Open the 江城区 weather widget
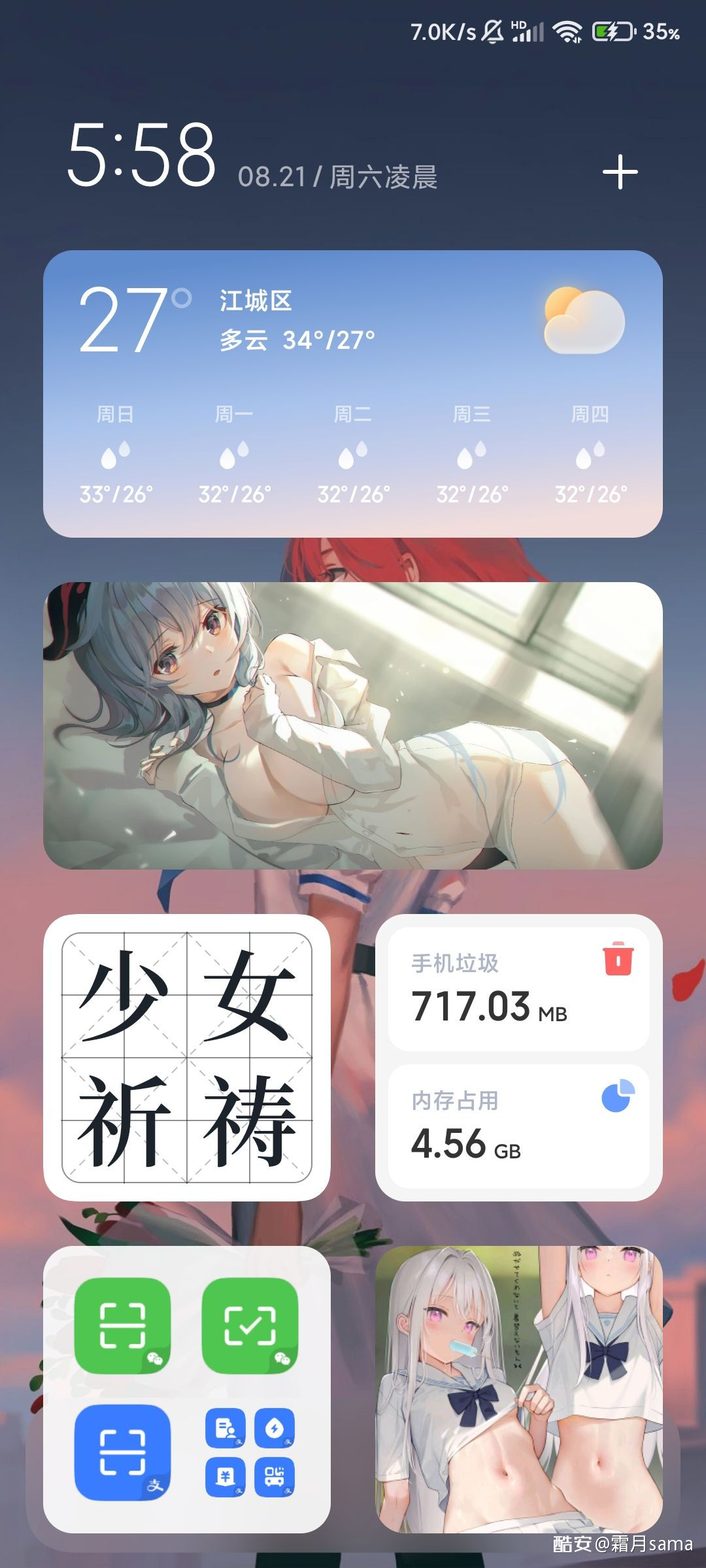 (353, 394)
